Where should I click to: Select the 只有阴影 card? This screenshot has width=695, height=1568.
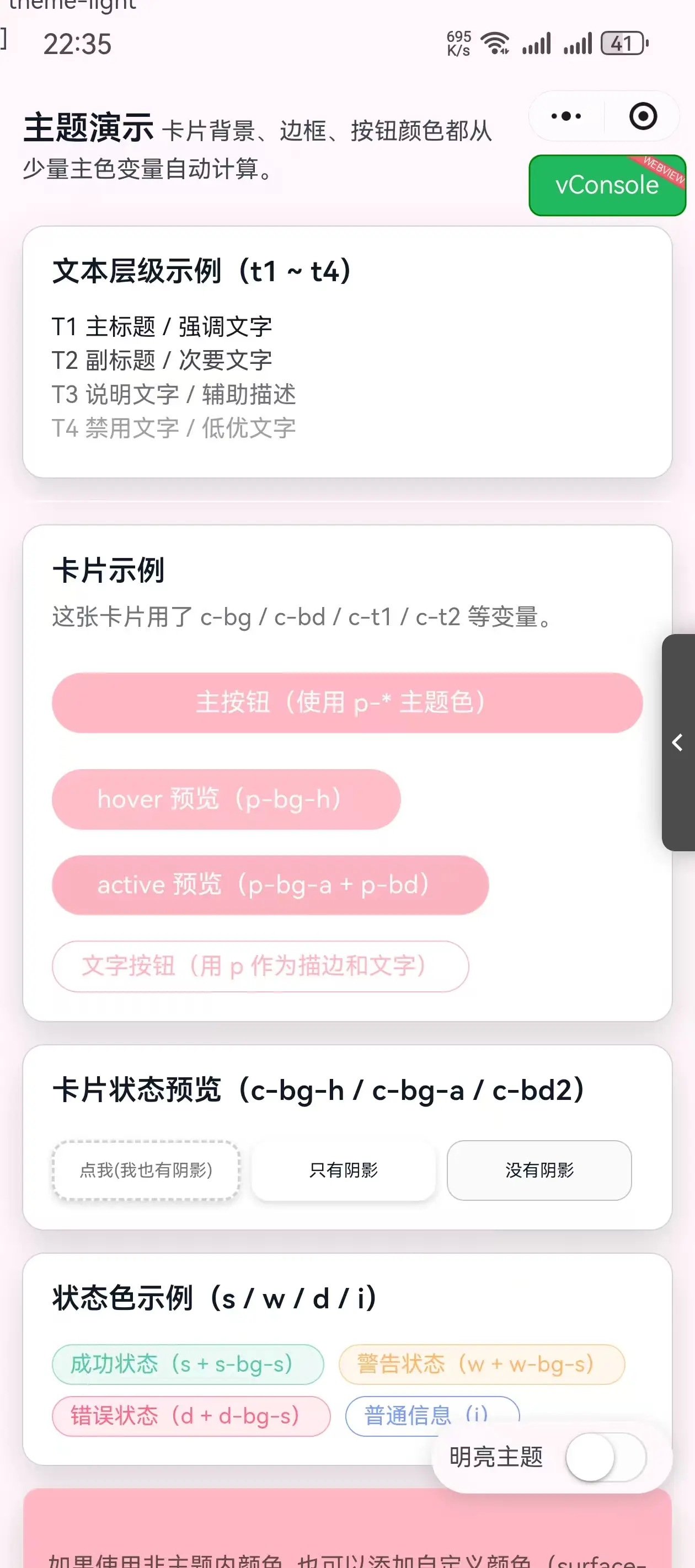coord(344,1170)
